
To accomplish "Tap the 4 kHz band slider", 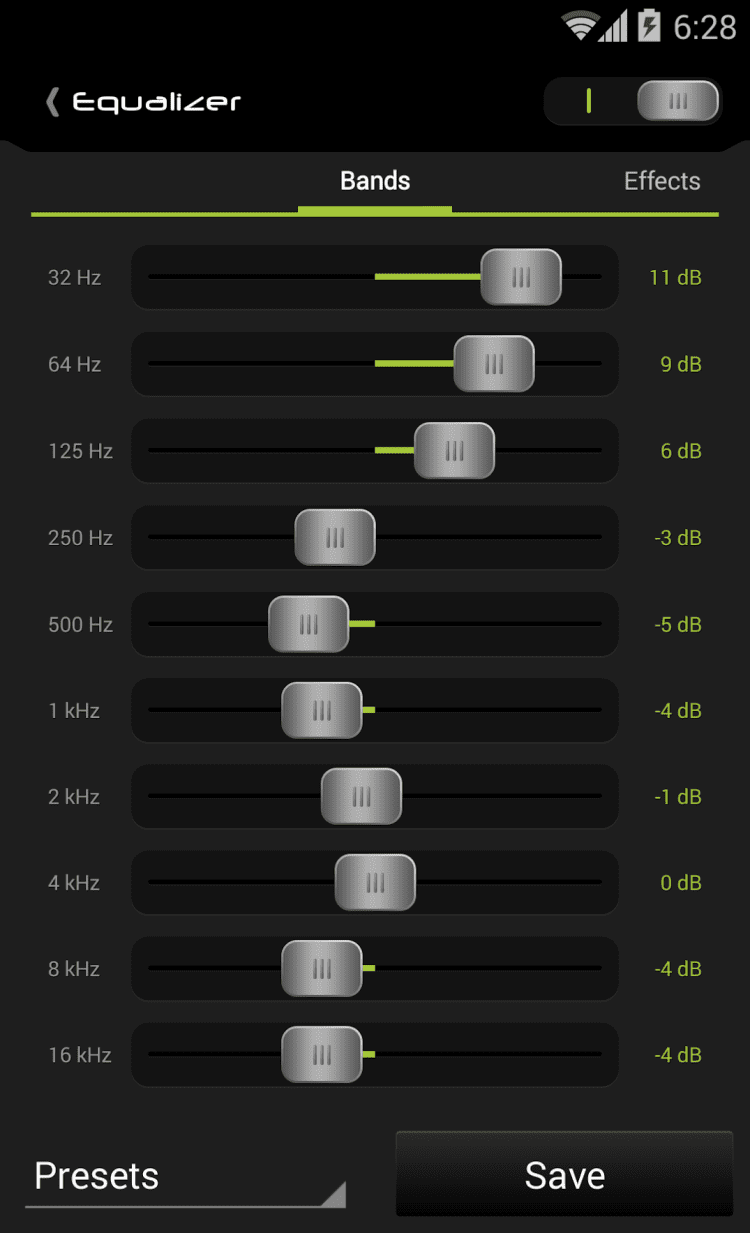I will tap(375, 883).
